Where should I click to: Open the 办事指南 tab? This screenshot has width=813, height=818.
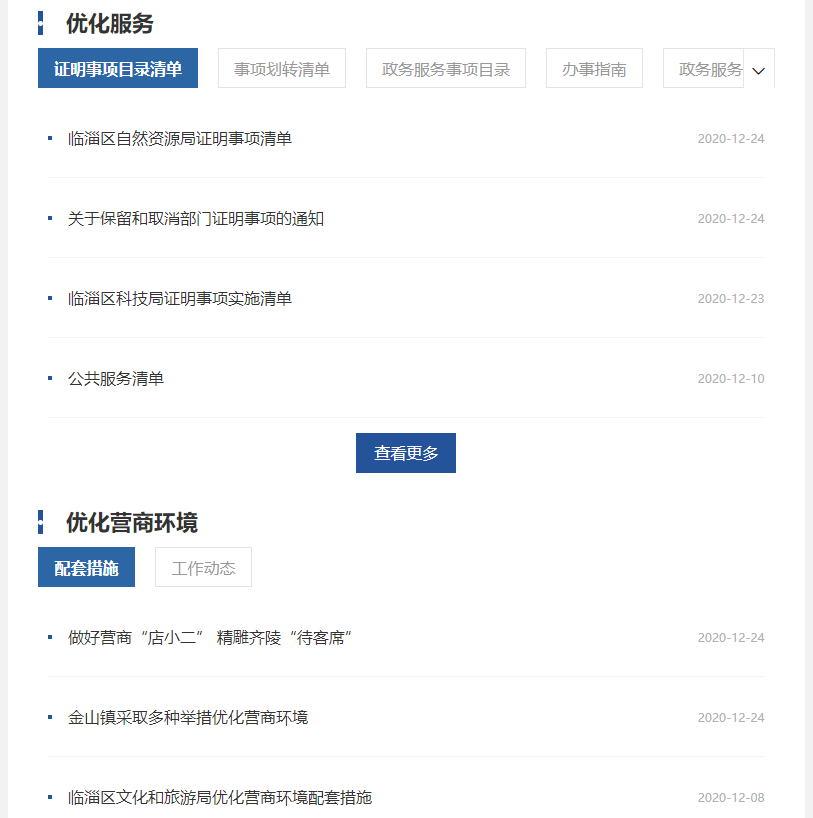coord(594,69)
